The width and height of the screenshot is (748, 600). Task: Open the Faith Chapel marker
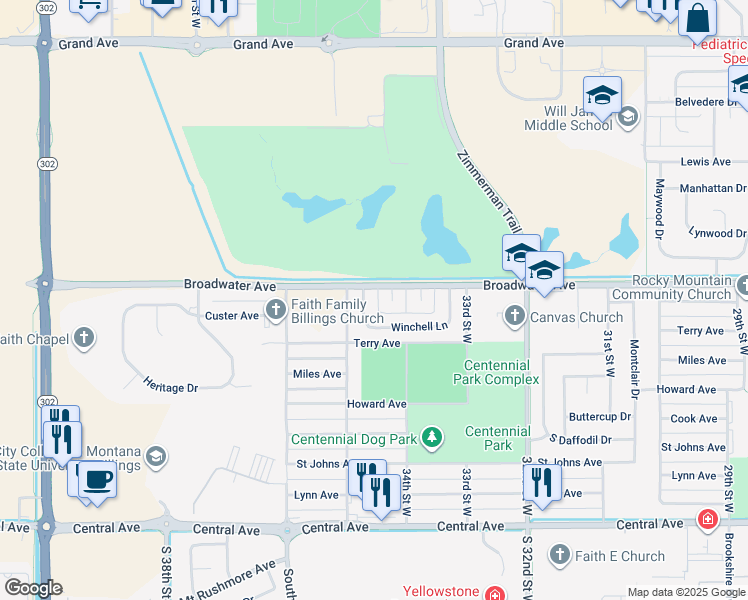84,338
